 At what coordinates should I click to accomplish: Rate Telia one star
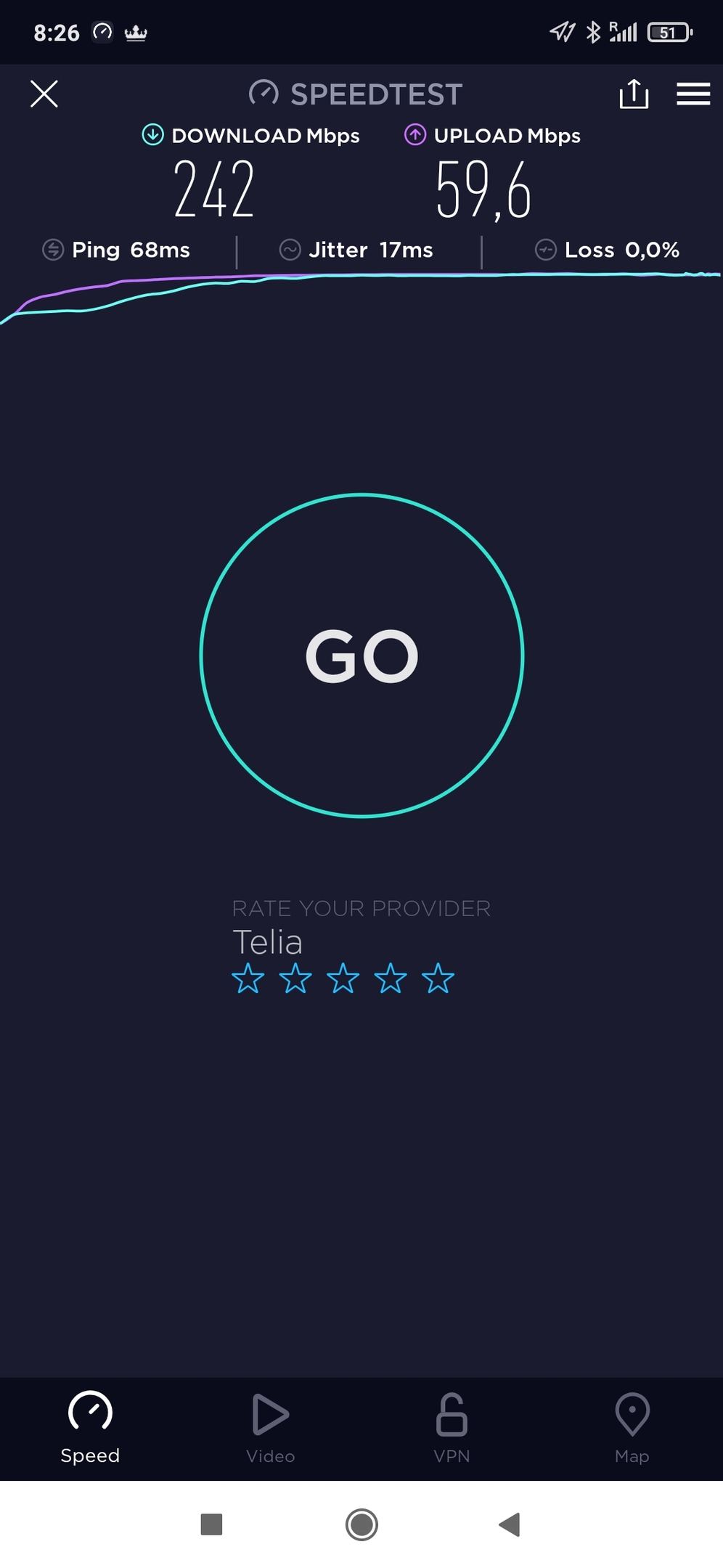(x=248, y=979)
